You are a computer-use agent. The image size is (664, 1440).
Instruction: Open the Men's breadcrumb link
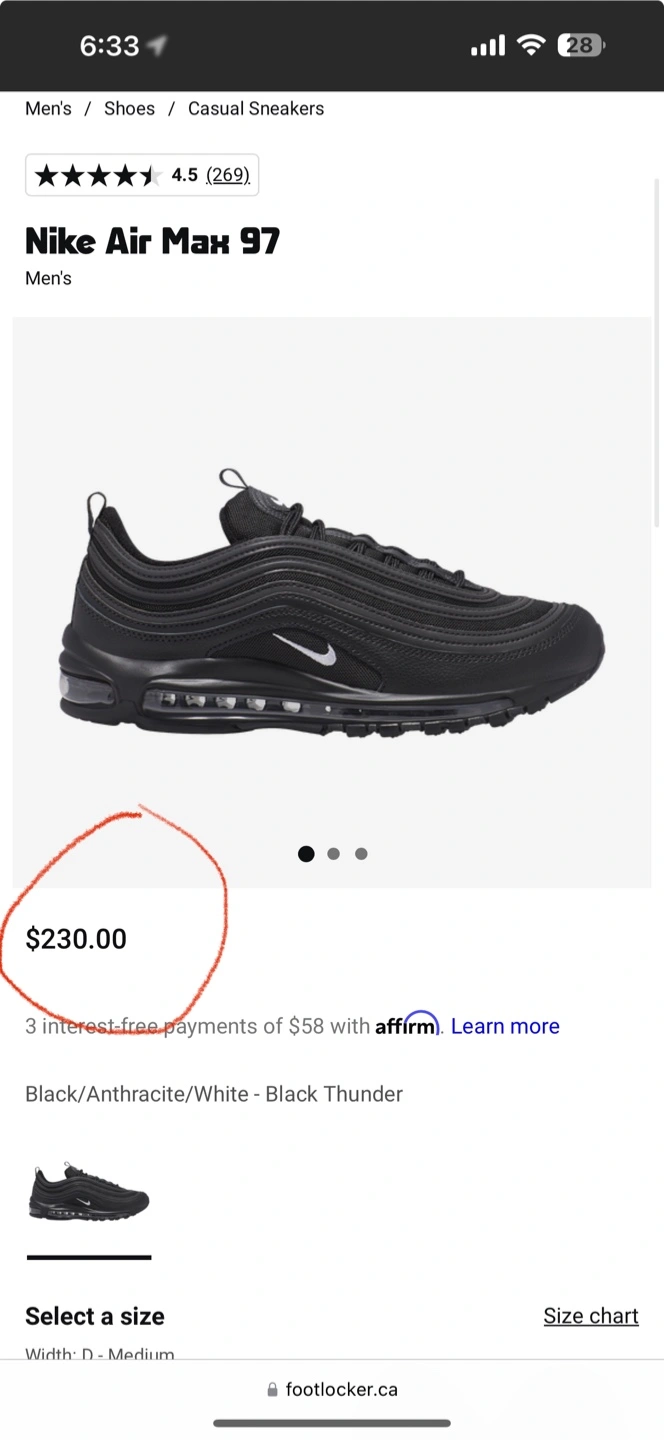(x=48, y=109)
